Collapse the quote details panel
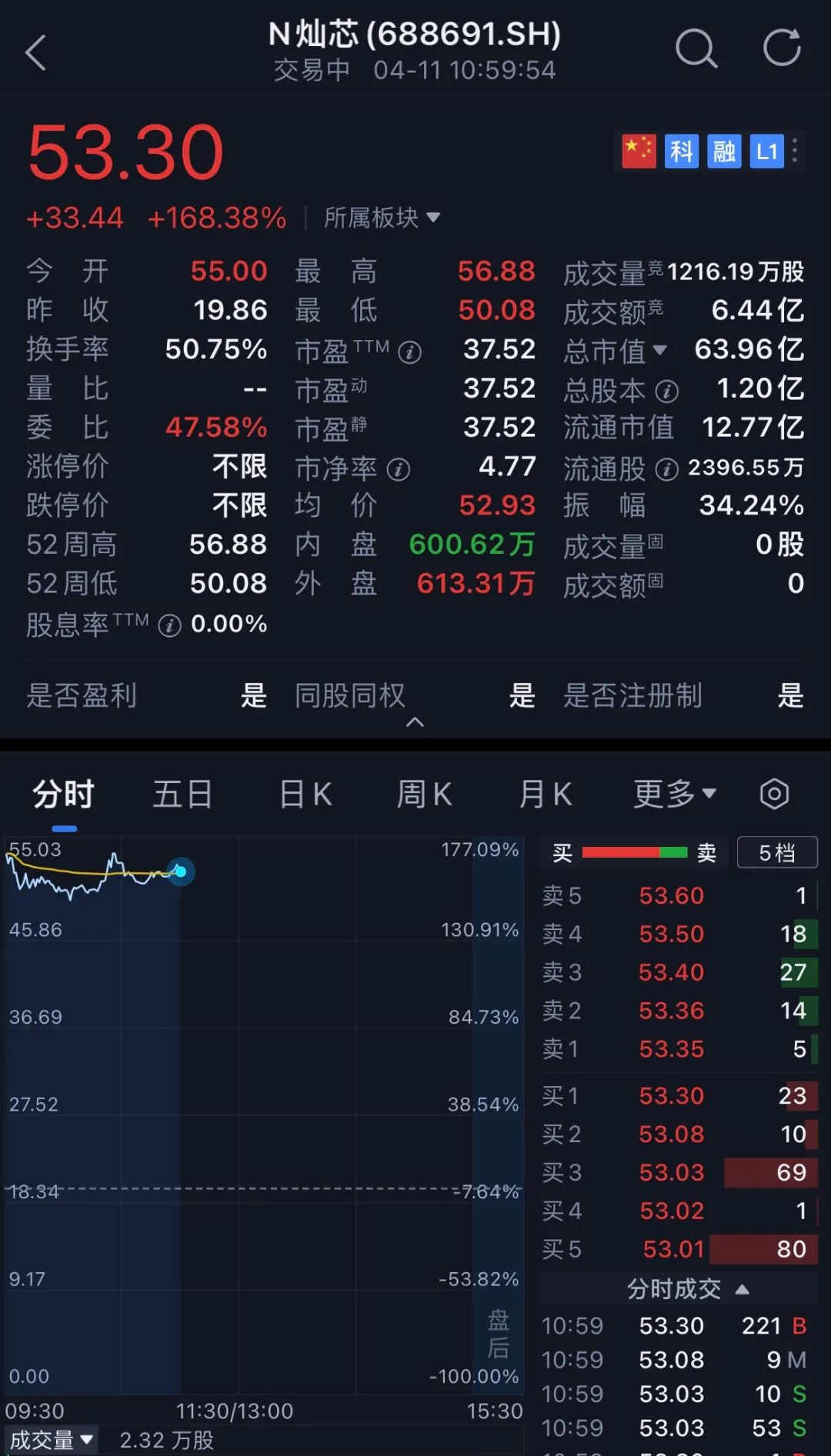This screenshot has height=1456, width=831. 415,721
